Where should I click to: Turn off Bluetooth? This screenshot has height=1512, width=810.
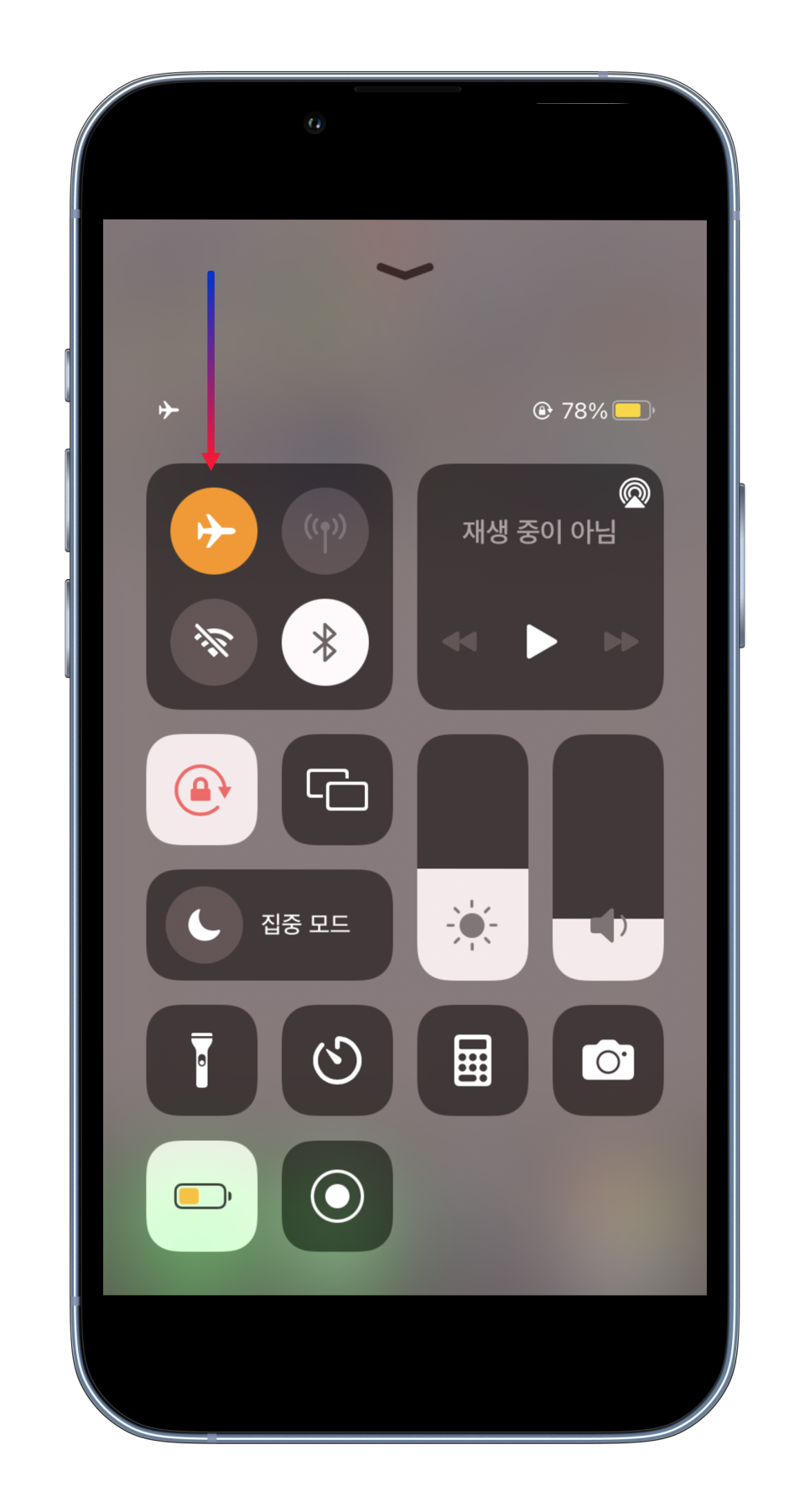point(325,642)
